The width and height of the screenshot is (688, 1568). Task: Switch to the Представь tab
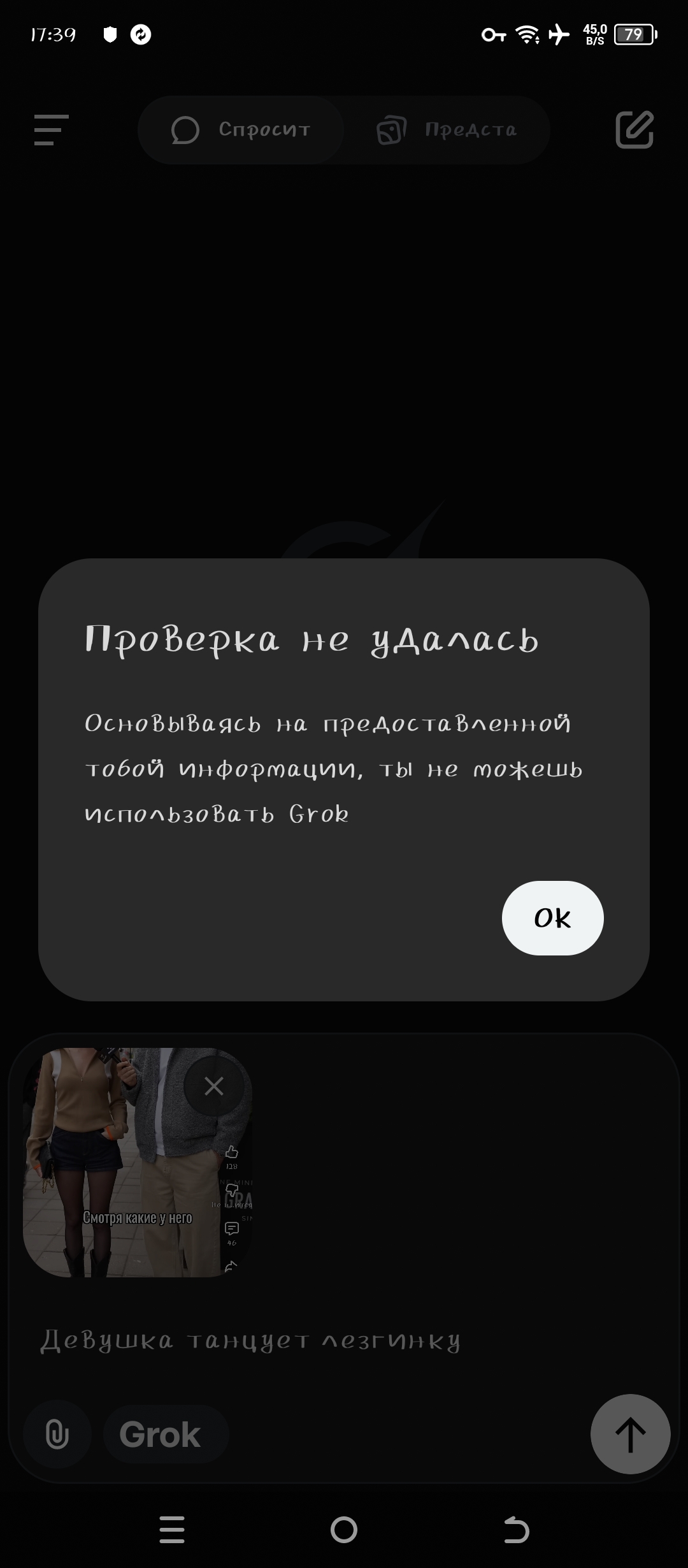[447, 130]
